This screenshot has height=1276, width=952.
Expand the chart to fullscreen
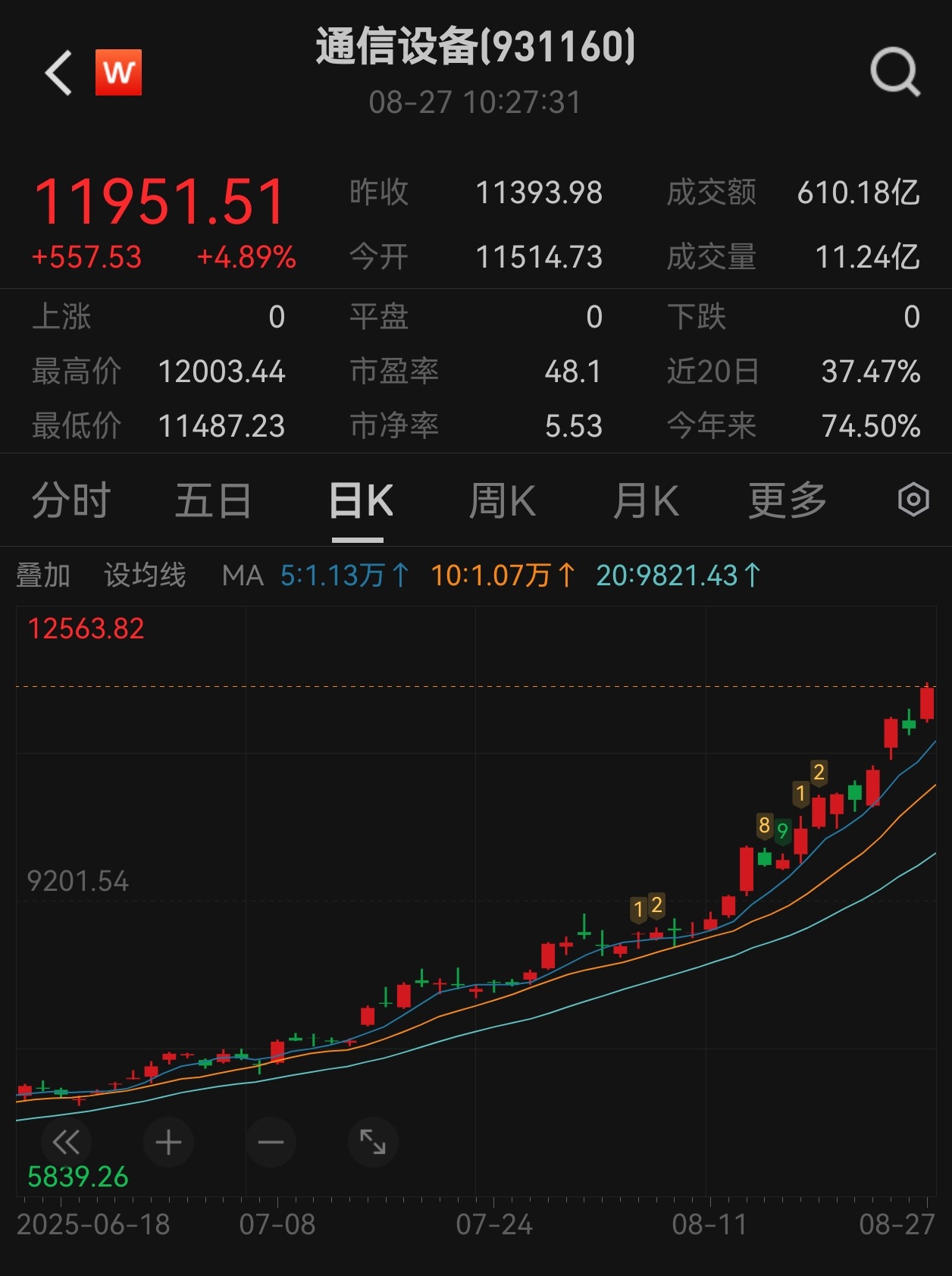[x=373, y=1142]
